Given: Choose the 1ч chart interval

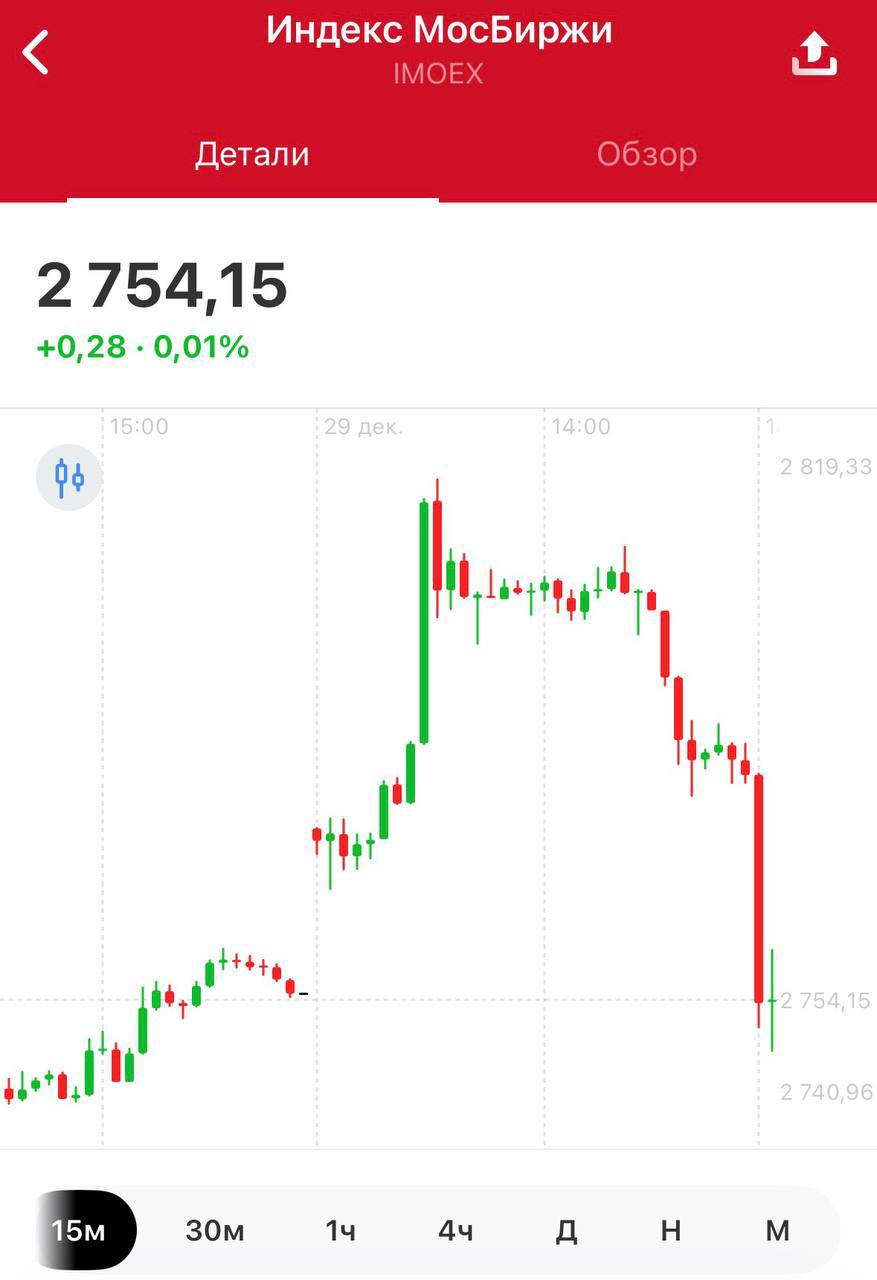Looking at the screenshot, I should coord(340,1230).
